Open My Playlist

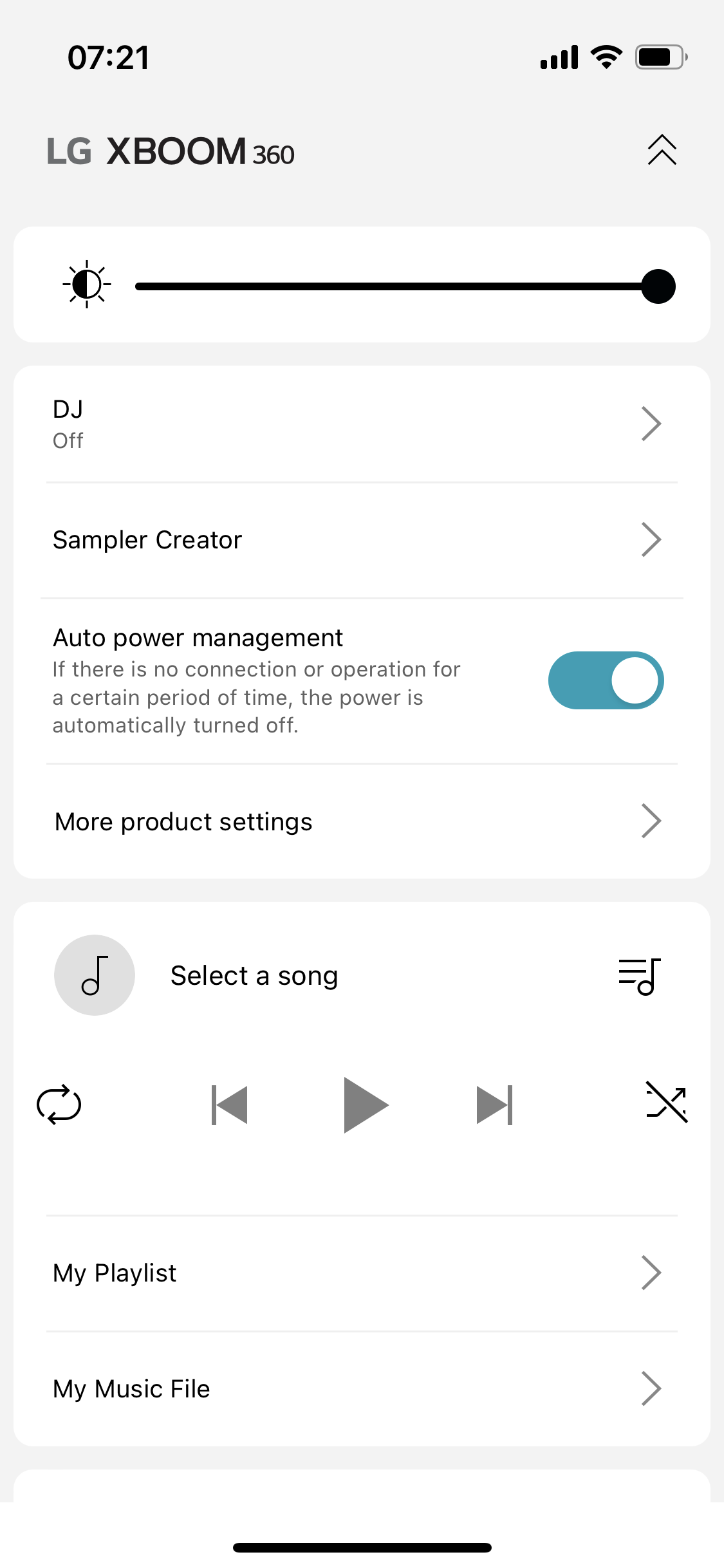point(362,1273)
